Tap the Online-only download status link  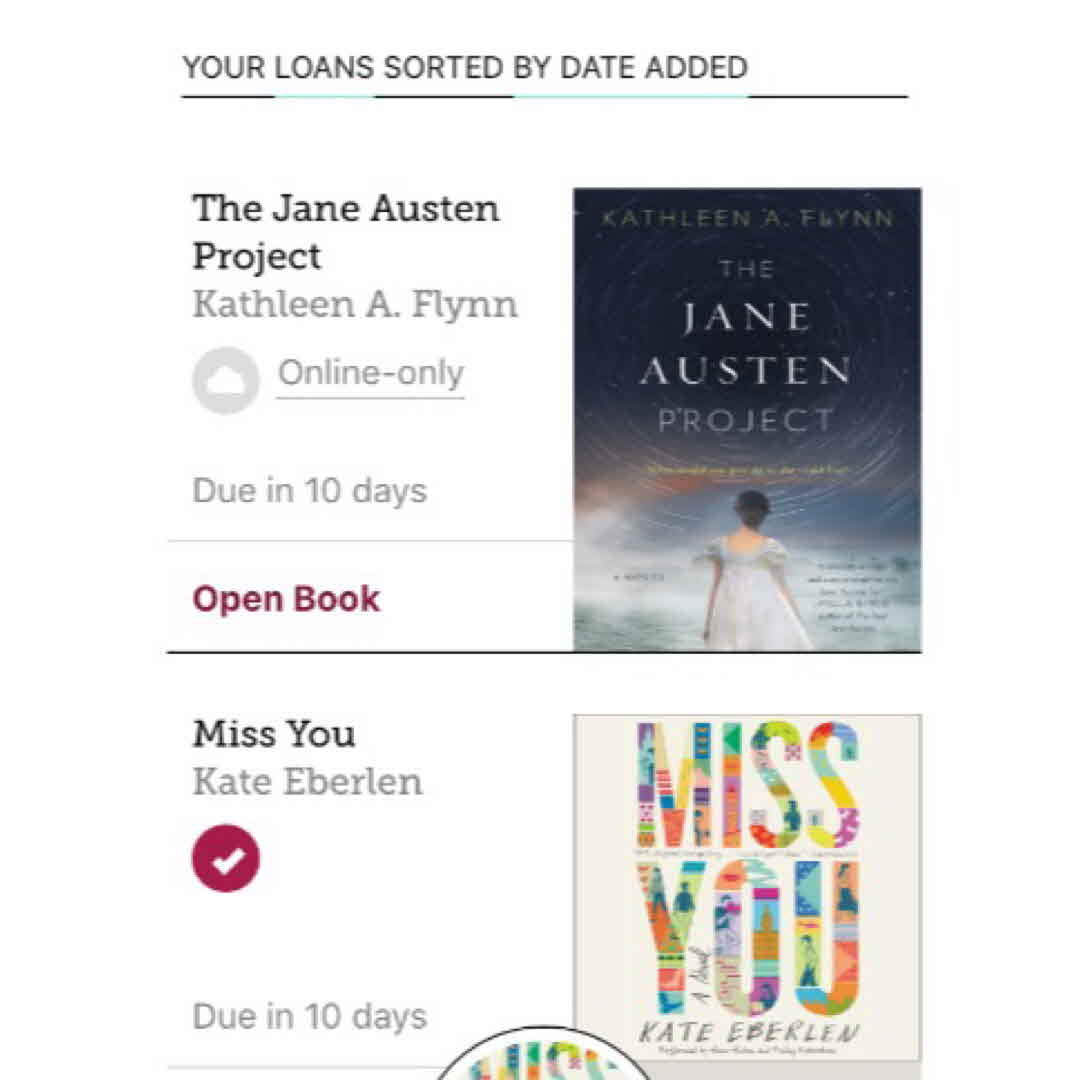[370, 373]
